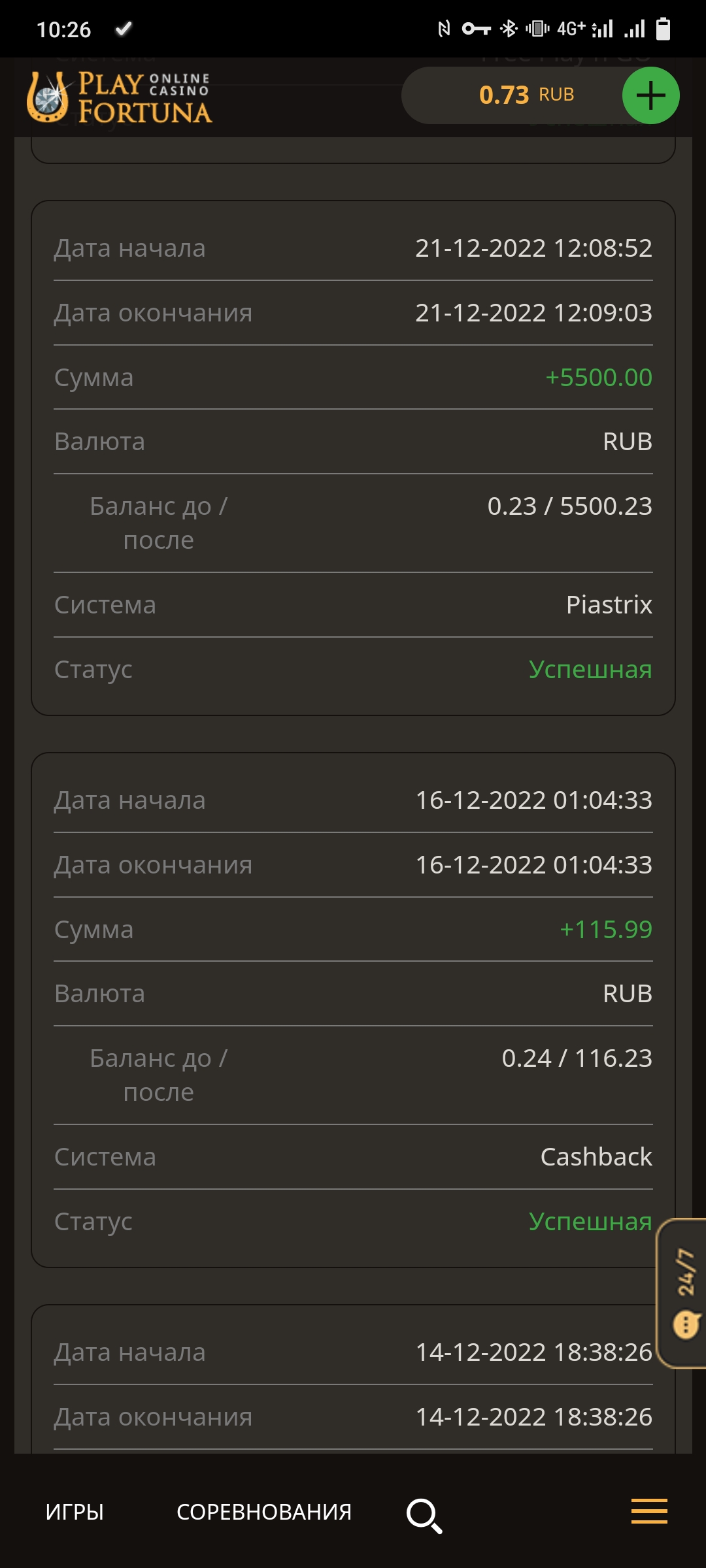Screen dimensions: 706x1568
Task: Go to ИГРЫ in bottom bar
Action: 75,1512
